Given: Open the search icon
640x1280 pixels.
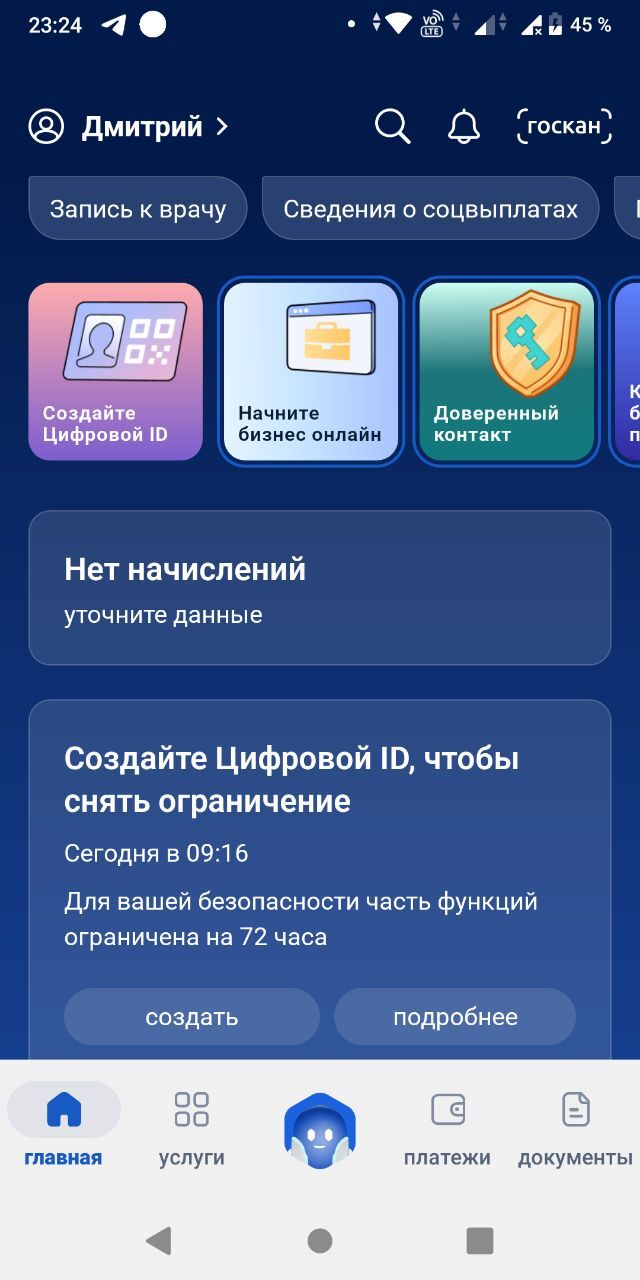Looking at the screenshot, I should point(392,127).
